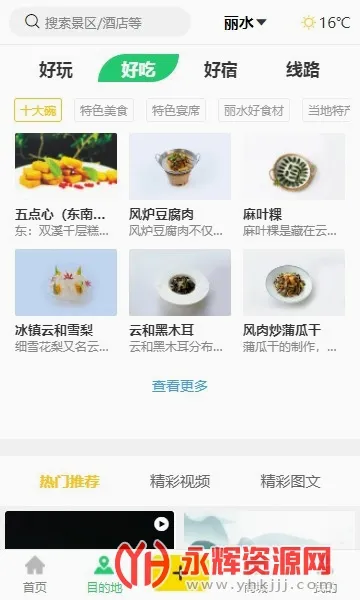Go to the 首页 bottom tab

(x=35, y=574)
